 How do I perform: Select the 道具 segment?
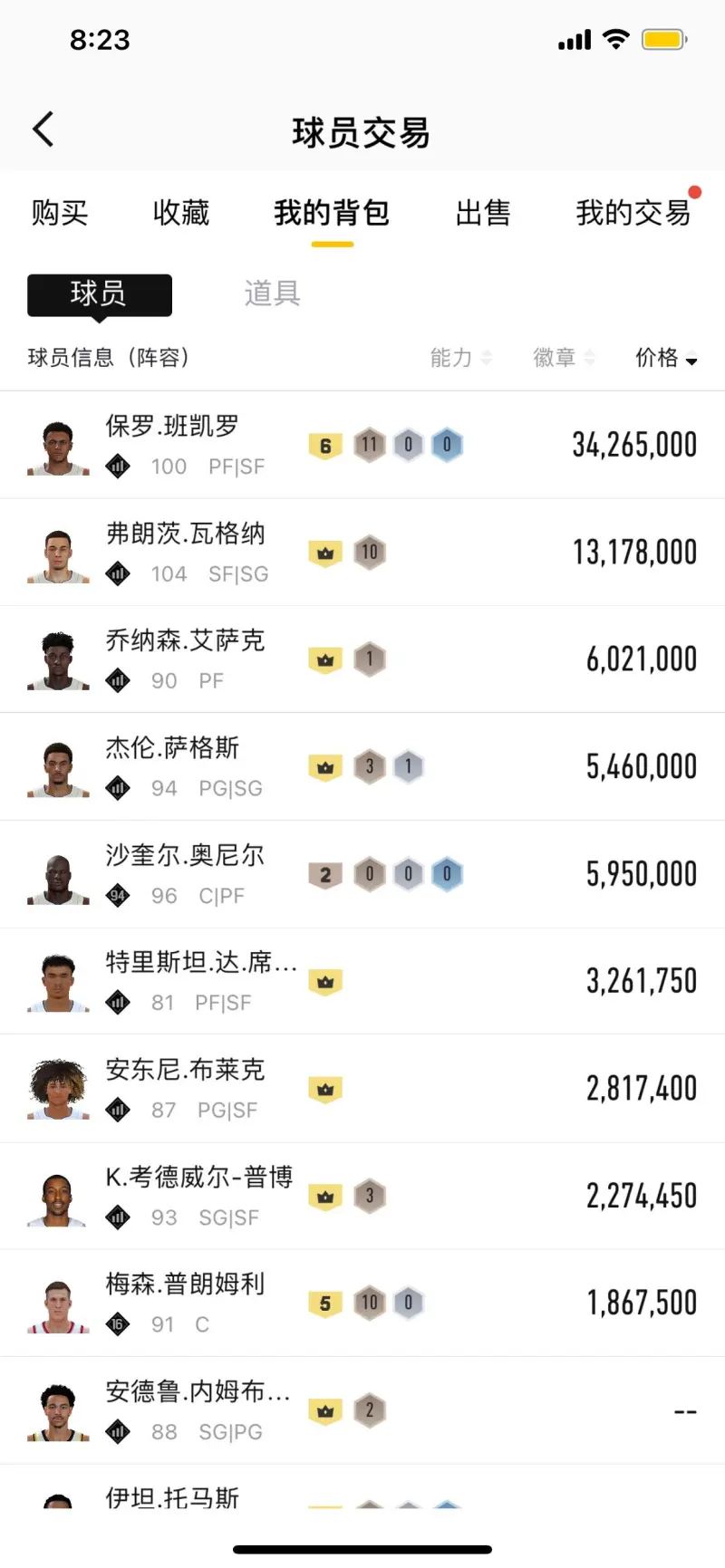tap(272, 293)
